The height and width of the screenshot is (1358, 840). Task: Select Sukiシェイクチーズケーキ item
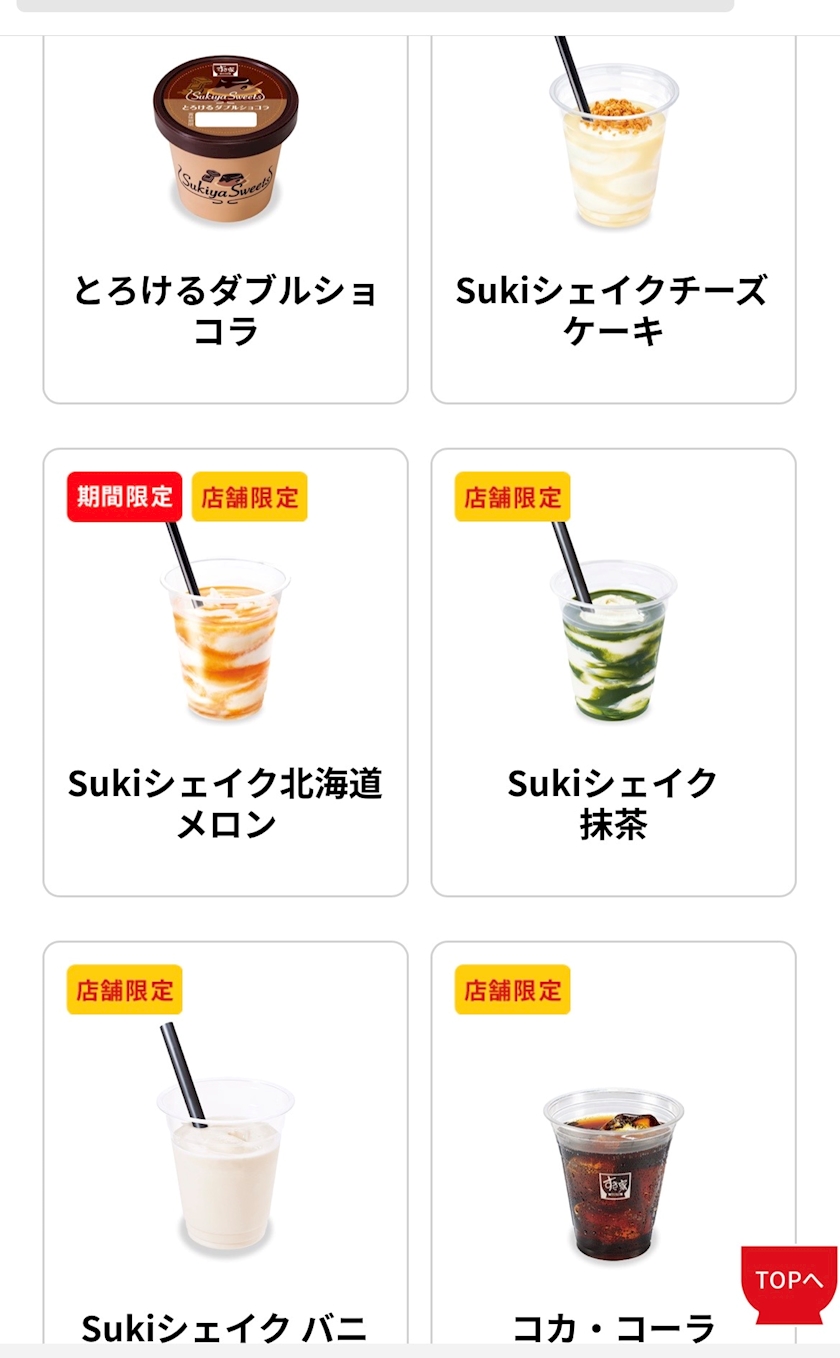(x=613, y=220)
